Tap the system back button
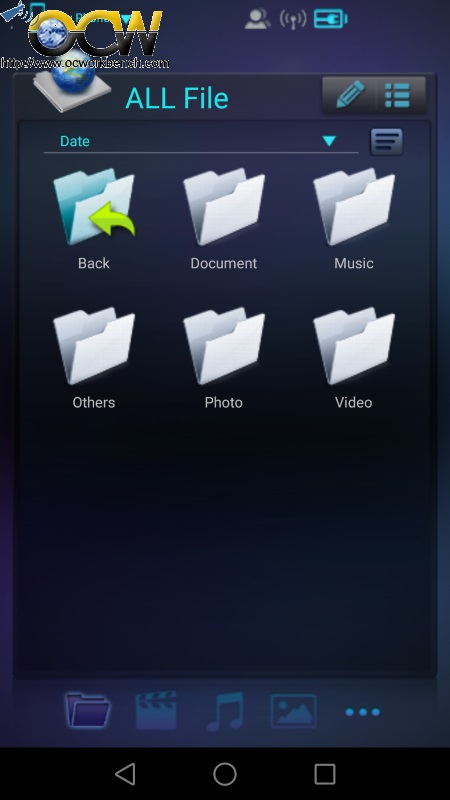The width and height of the screenshot is (450, 800). [x=125, y=773]
